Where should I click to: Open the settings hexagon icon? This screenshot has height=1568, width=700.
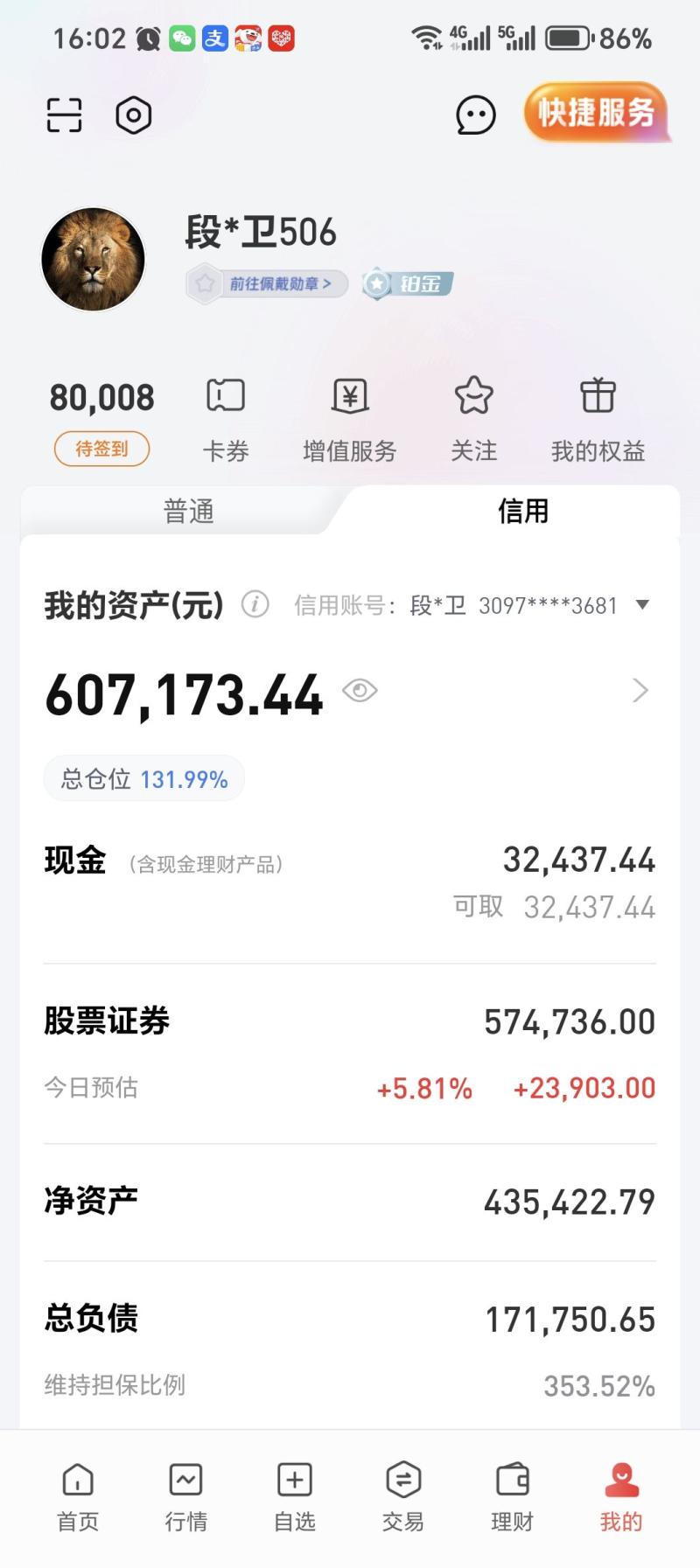(134, 115)
